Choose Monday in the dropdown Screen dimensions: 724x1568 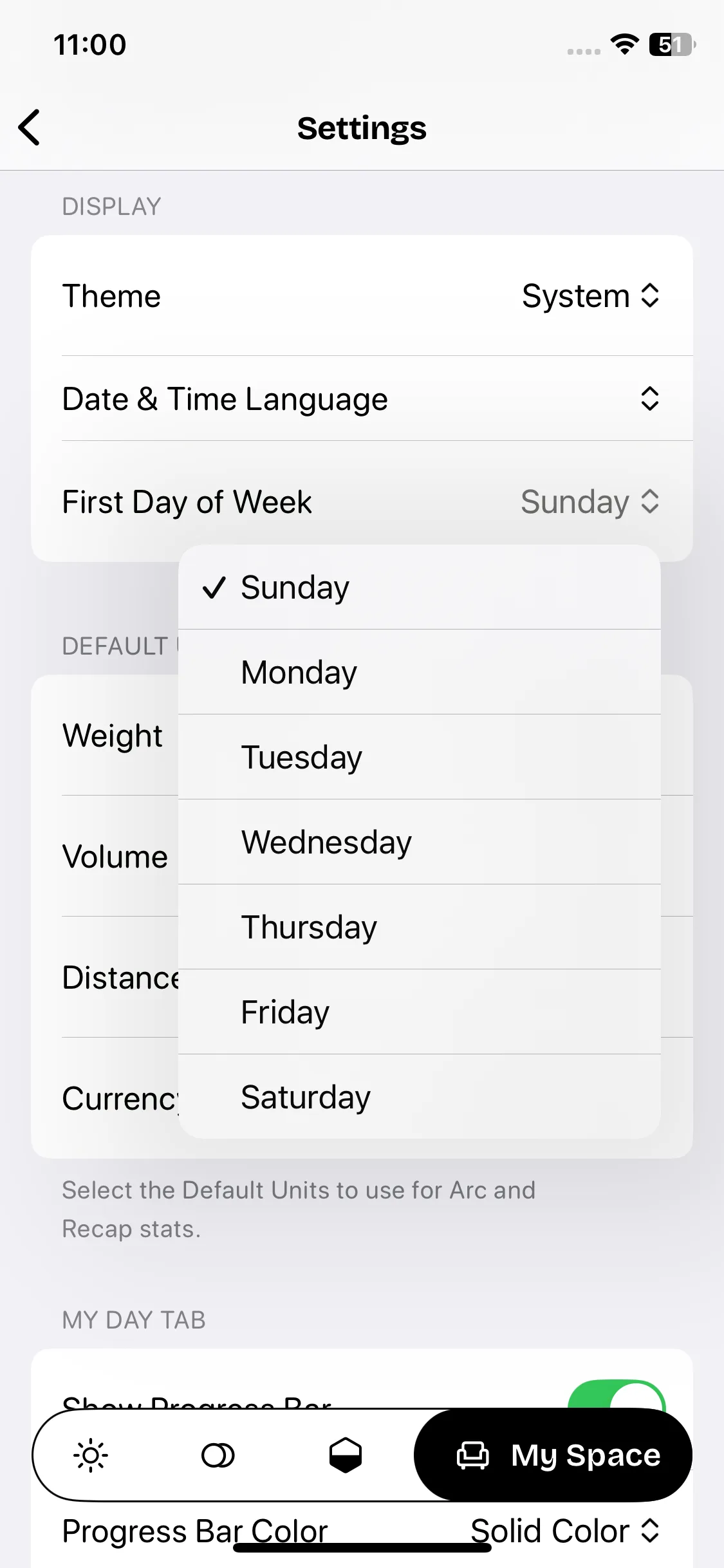418,672
